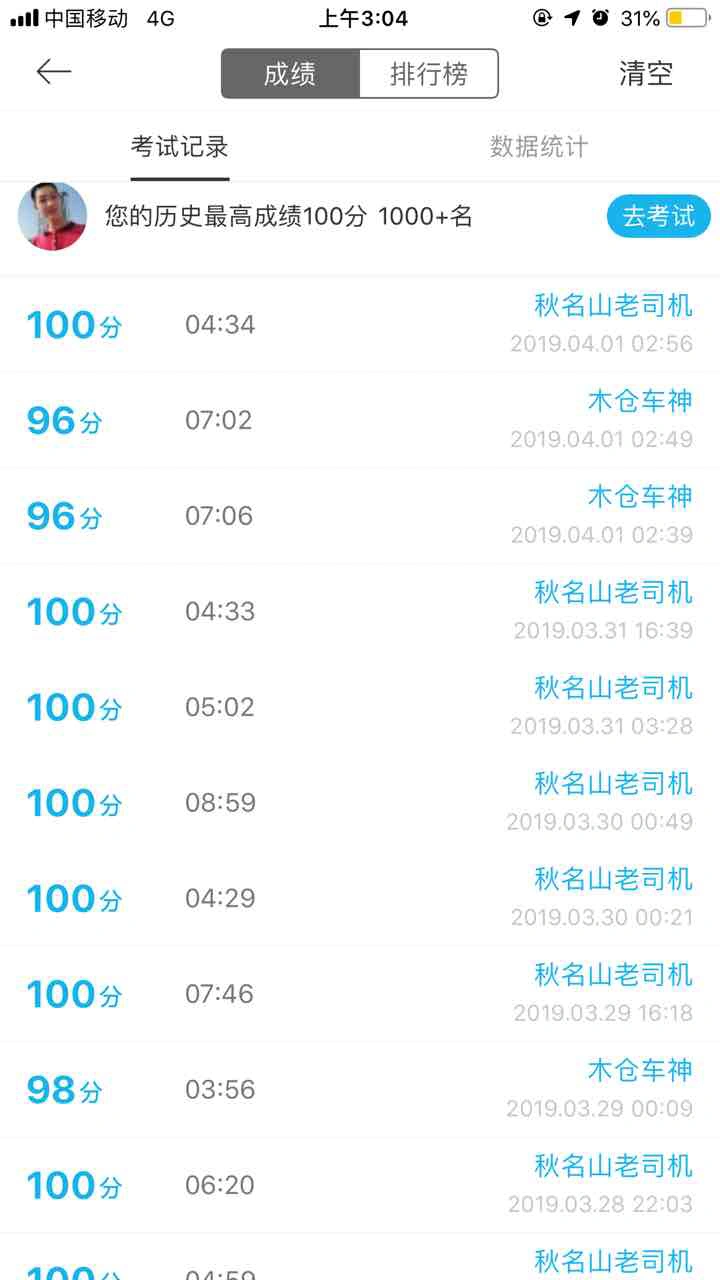Switch to the 排行榜 segment

(x=428, y=74)
